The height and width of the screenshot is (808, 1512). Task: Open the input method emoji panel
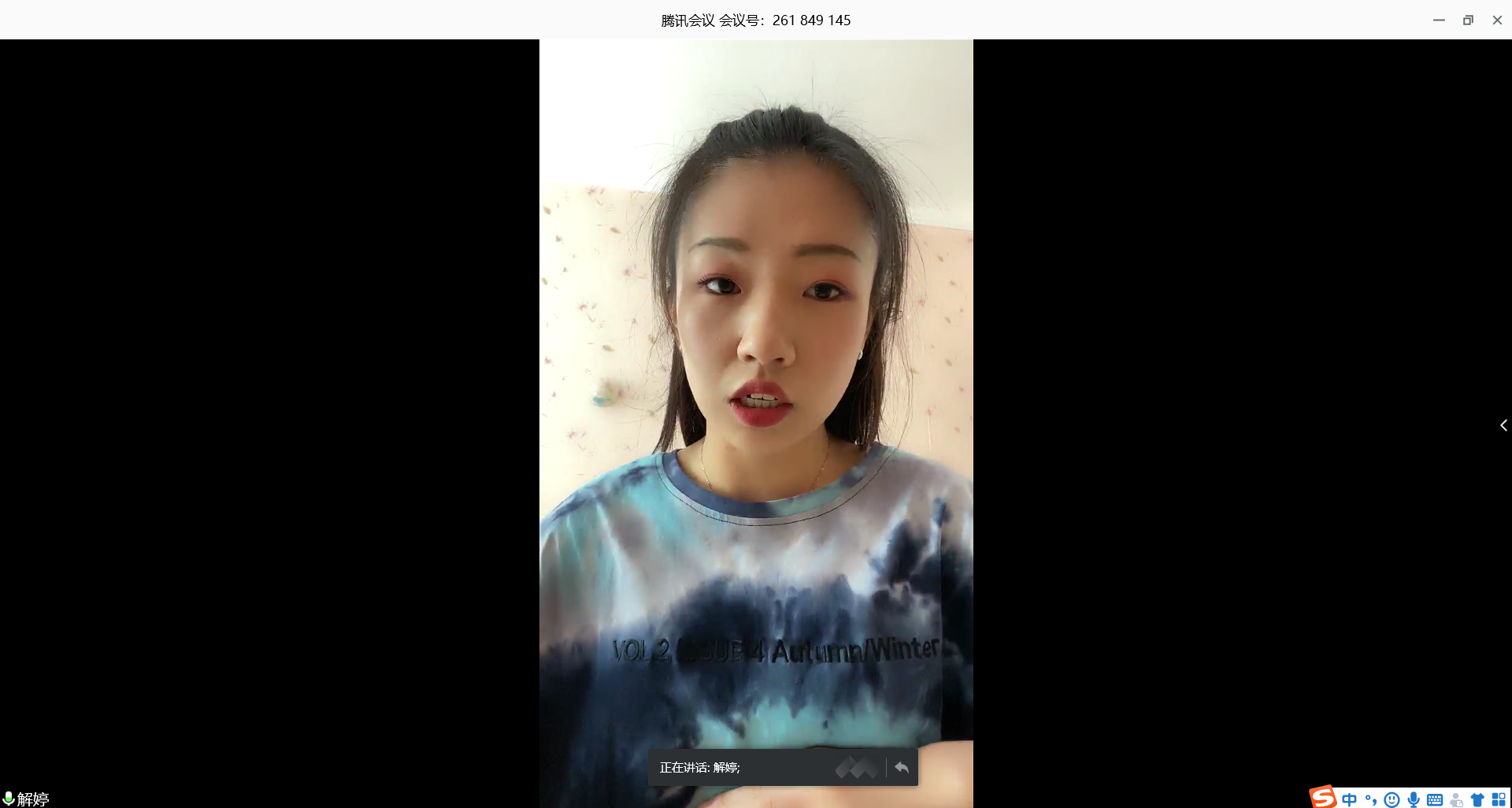coord(1392,799)
